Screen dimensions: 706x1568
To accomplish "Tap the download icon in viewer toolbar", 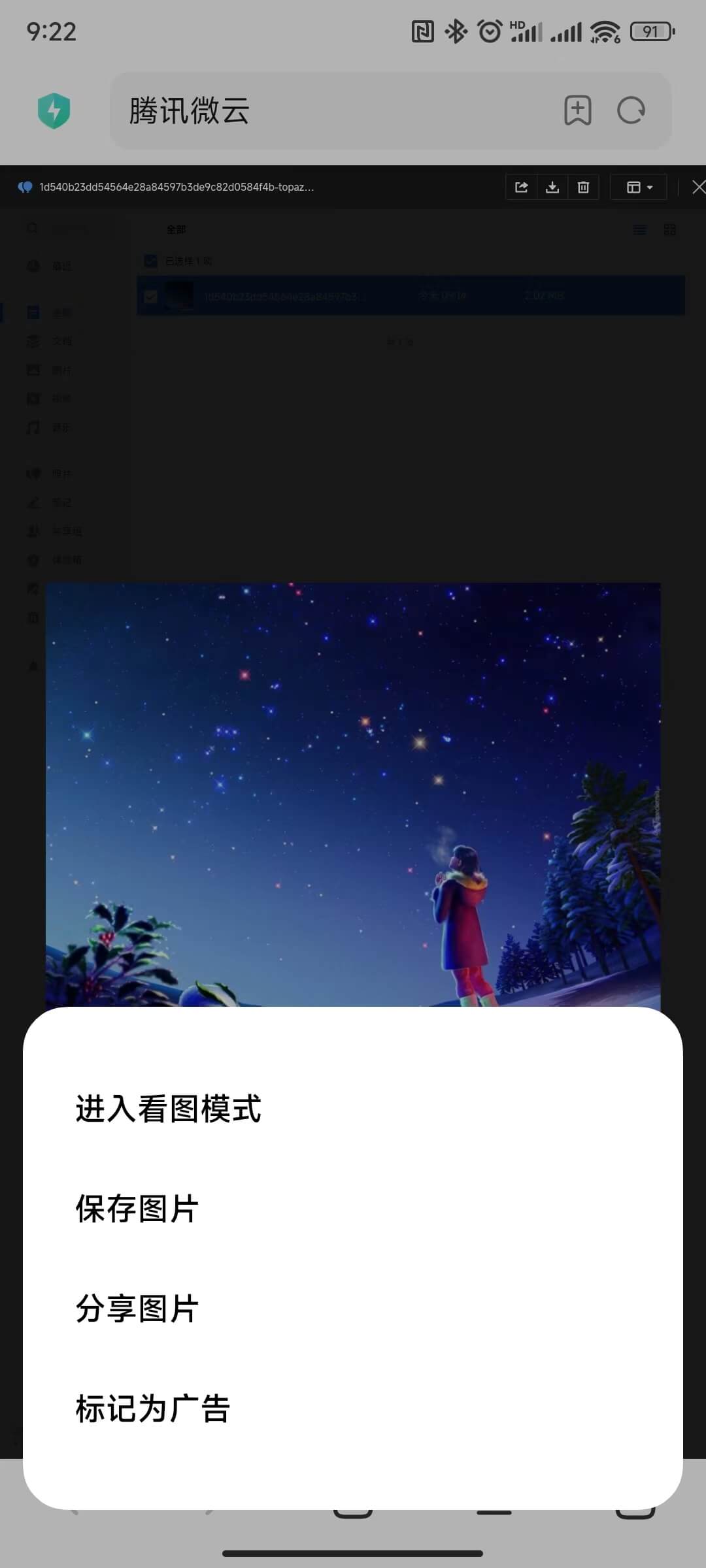I will [552, 188].
